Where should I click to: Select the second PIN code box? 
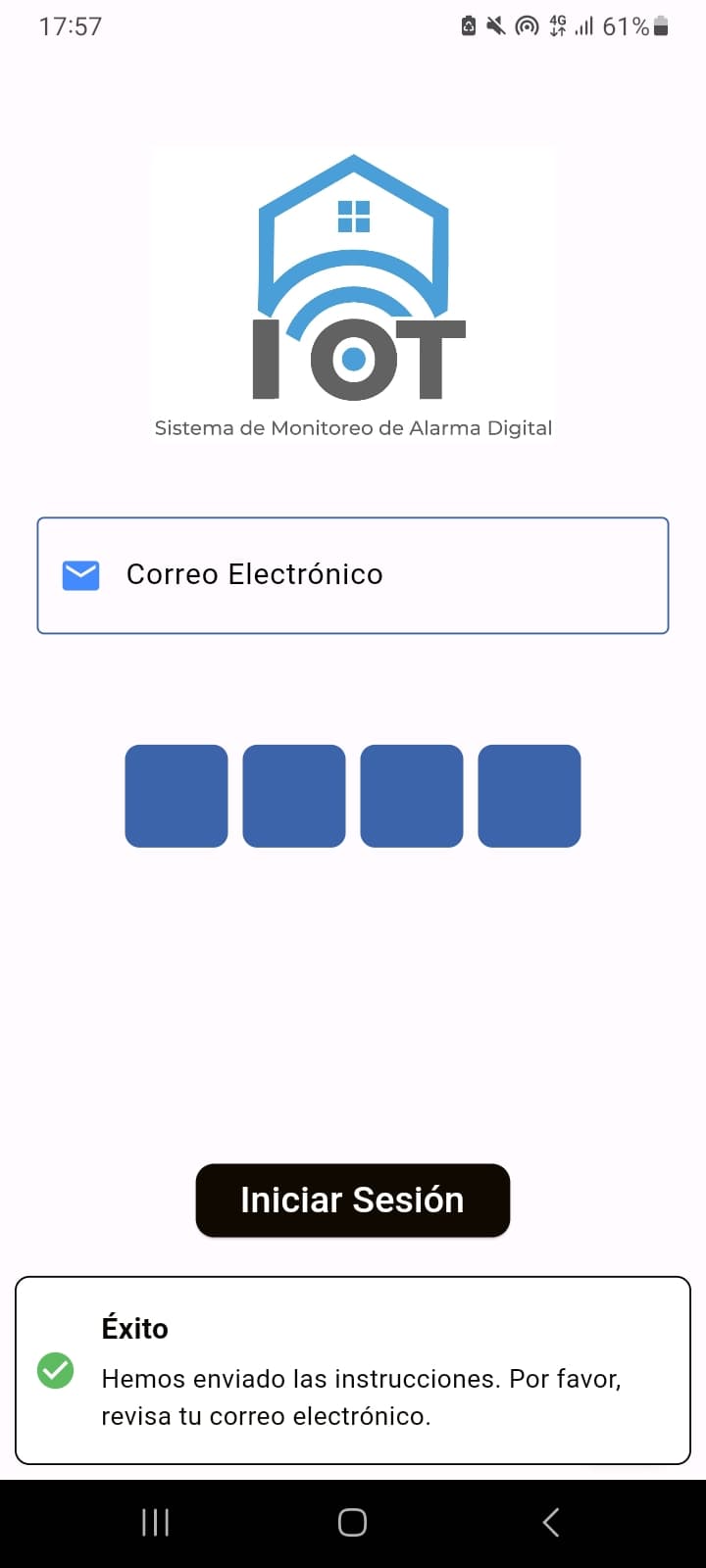294,796
